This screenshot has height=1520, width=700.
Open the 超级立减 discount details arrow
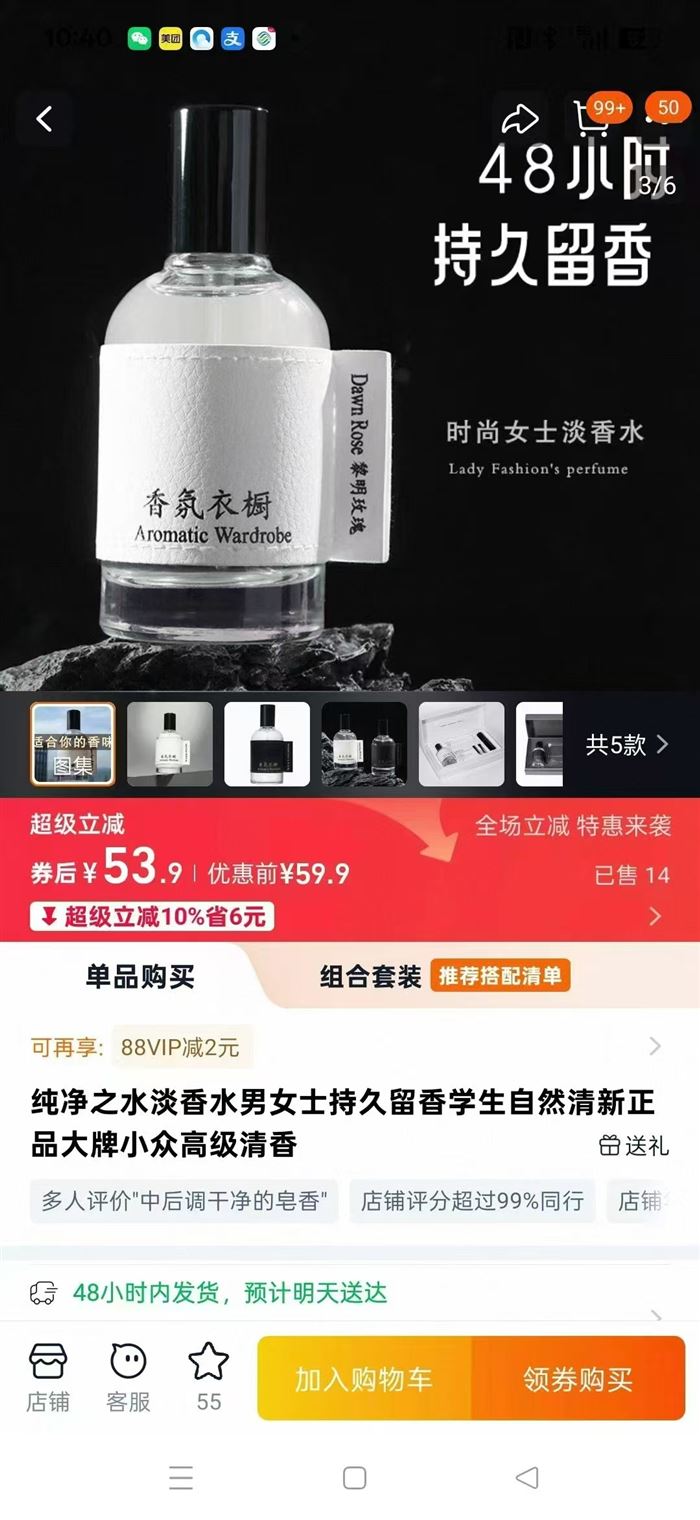(x=655, y=916)
